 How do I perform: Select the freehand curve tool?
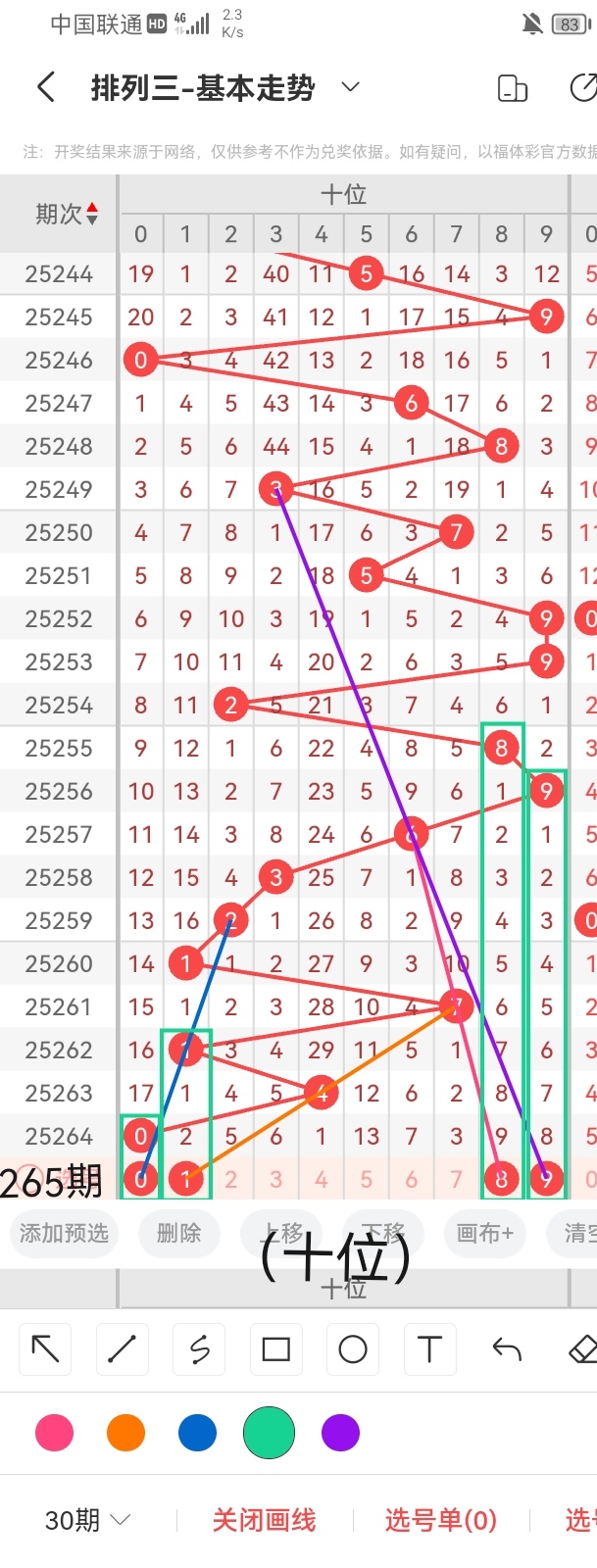pyautogui.click(x=199, y=1349)
